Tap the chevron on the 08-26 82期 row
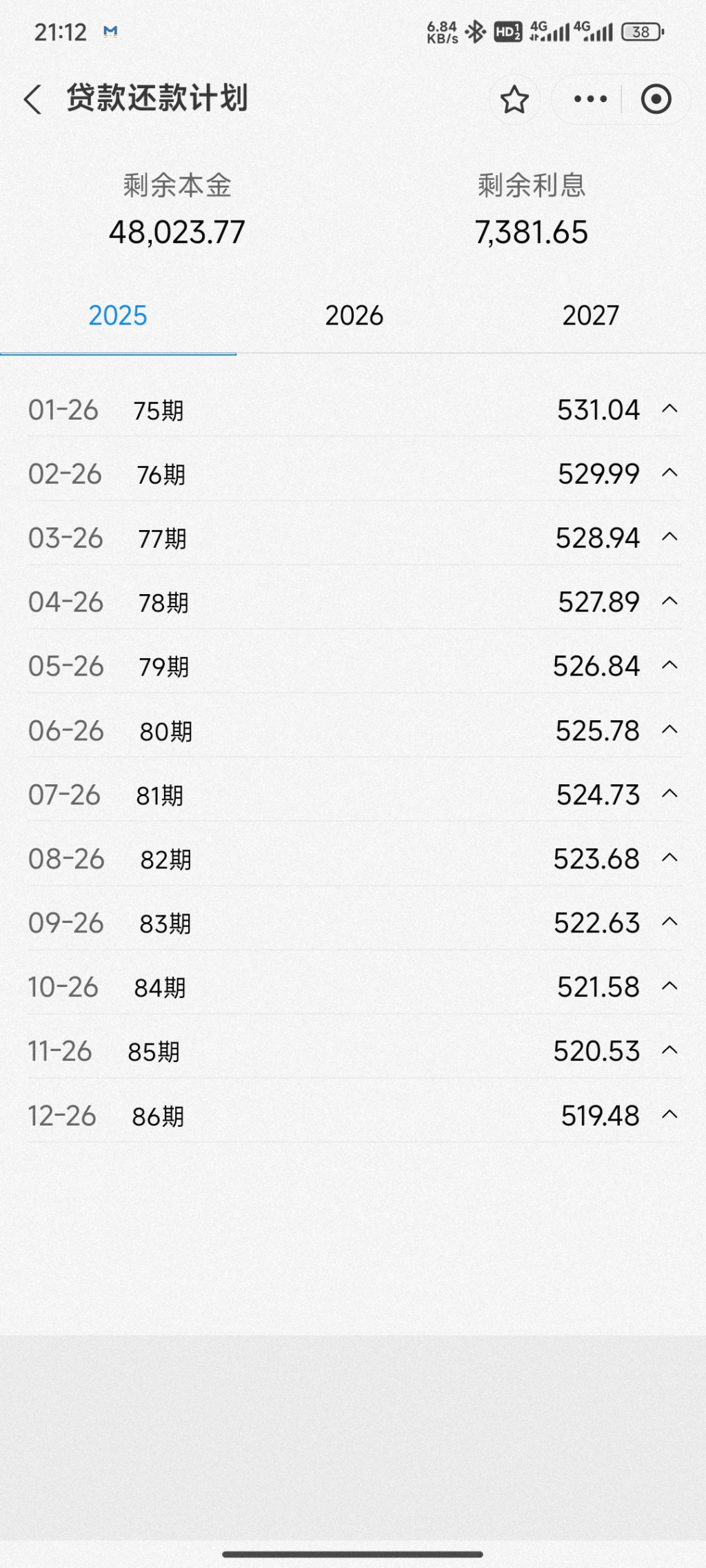706x1568 pixels. click(669, 859)
